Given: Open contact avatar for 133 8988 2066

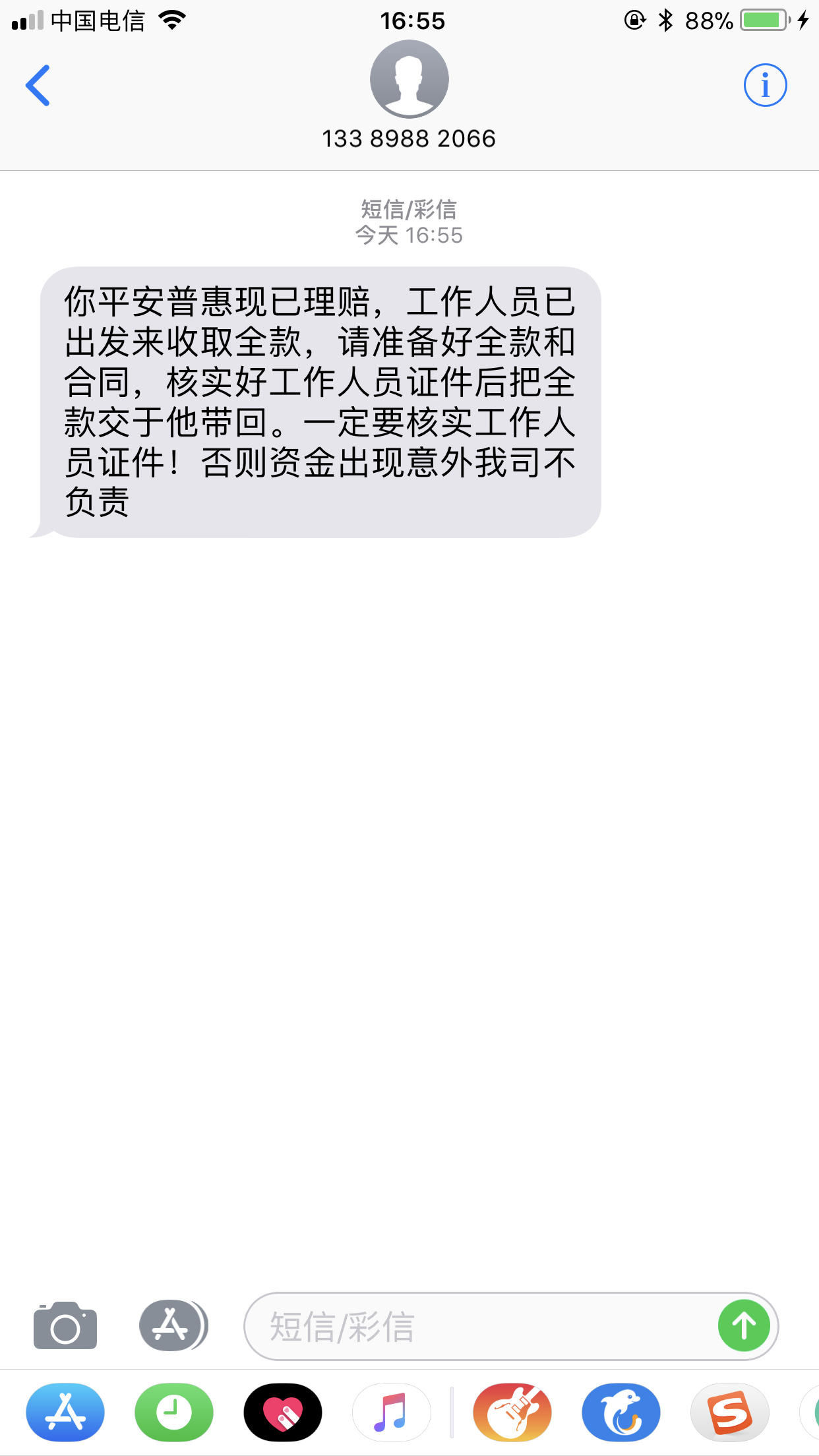Looking at the screenshot, I should pyautogui.click(x=409, y=79).
